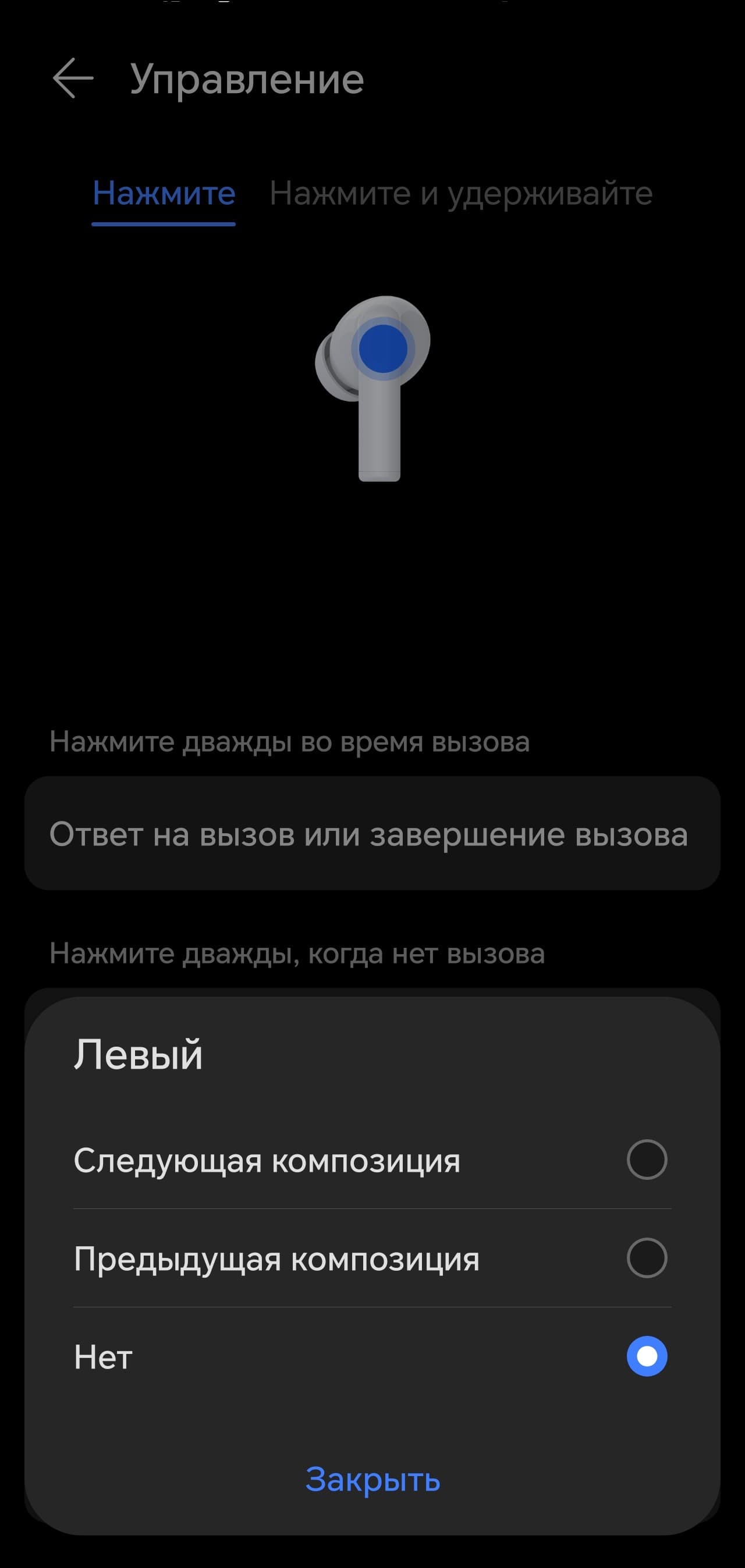Switch to the Нажмите и удерживайте tab

coord(460,194)
